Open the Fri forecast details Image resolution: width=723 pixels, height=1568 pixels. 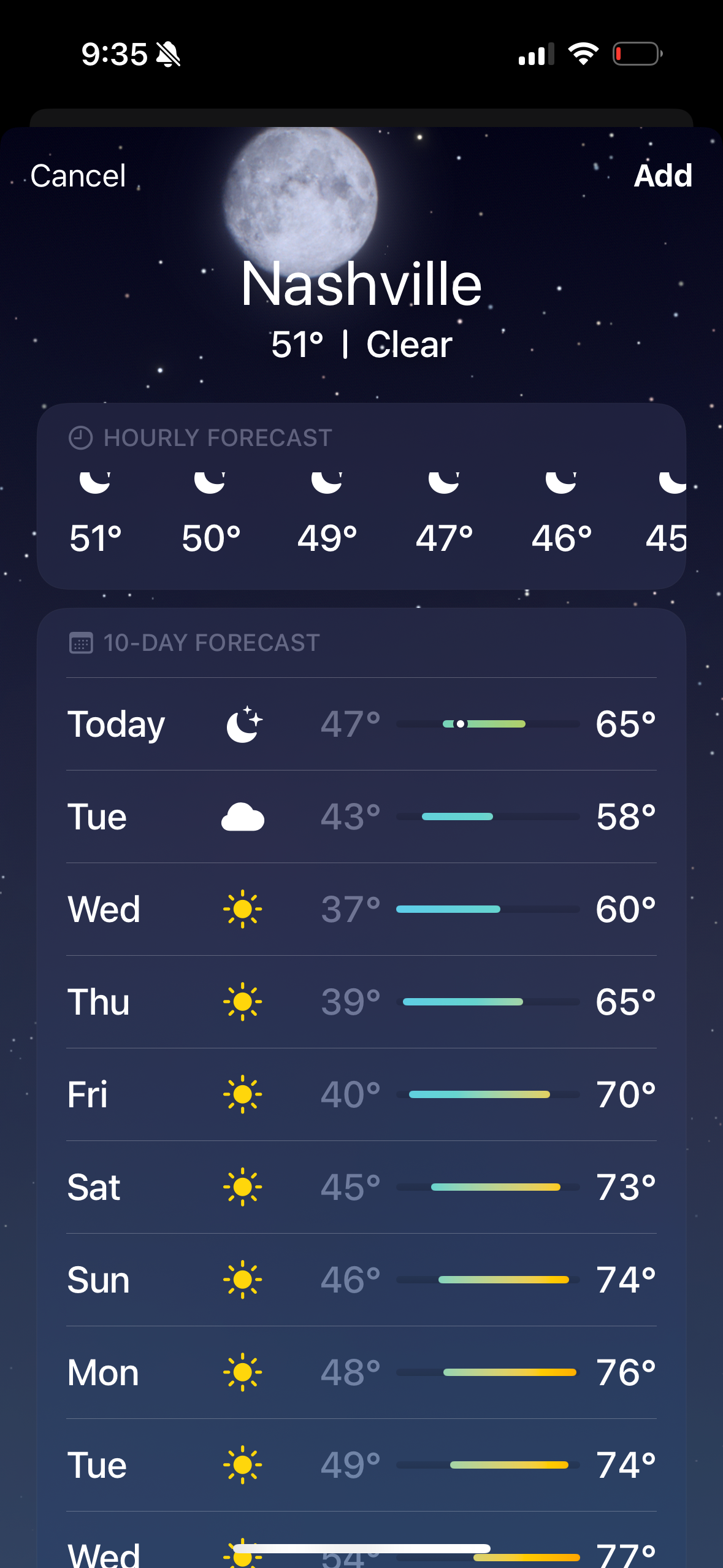pyautogui.click(x=361, y=1094)
